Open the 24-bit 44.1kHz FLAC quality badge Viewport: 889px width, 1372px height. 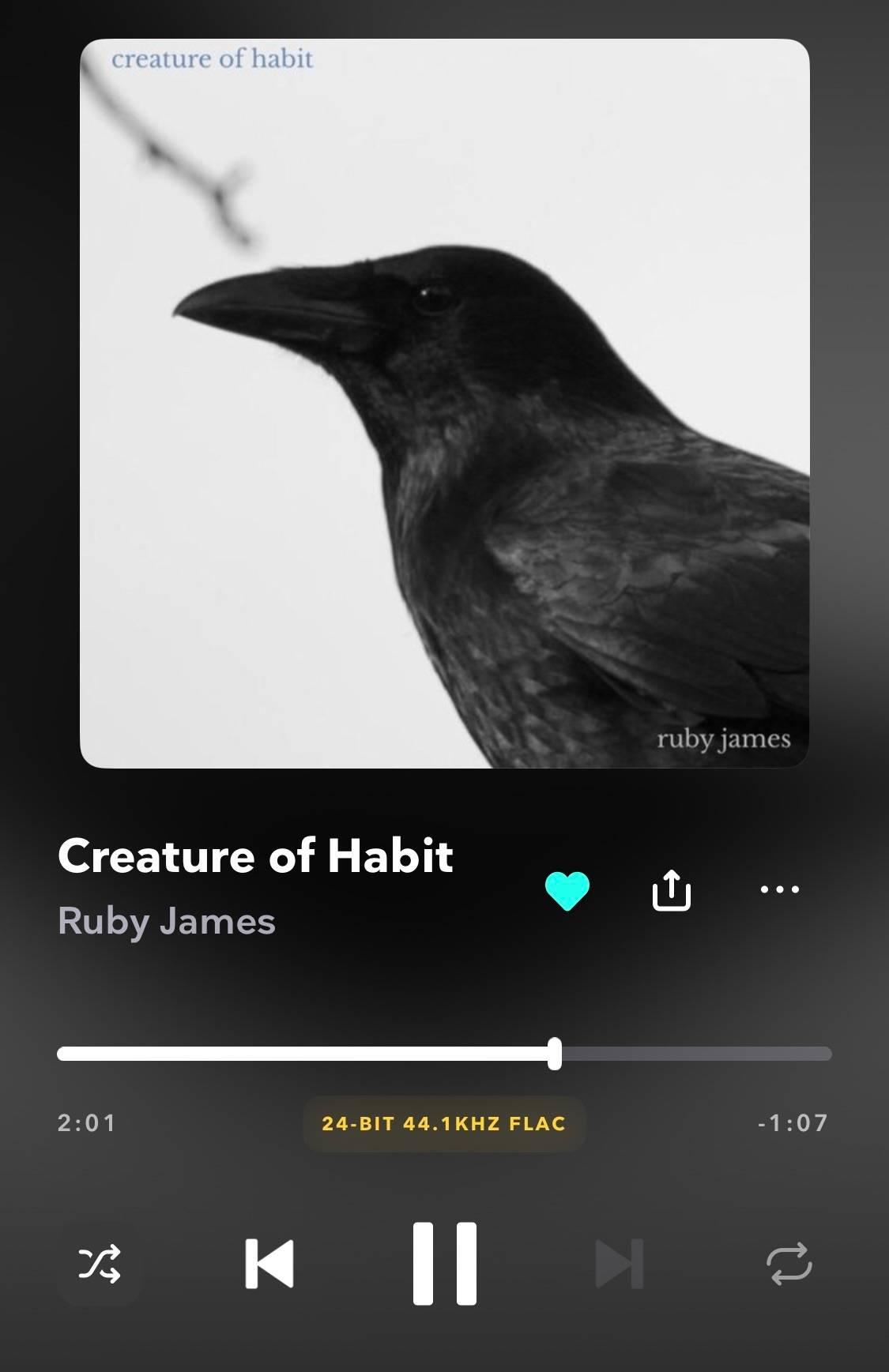444,1123
